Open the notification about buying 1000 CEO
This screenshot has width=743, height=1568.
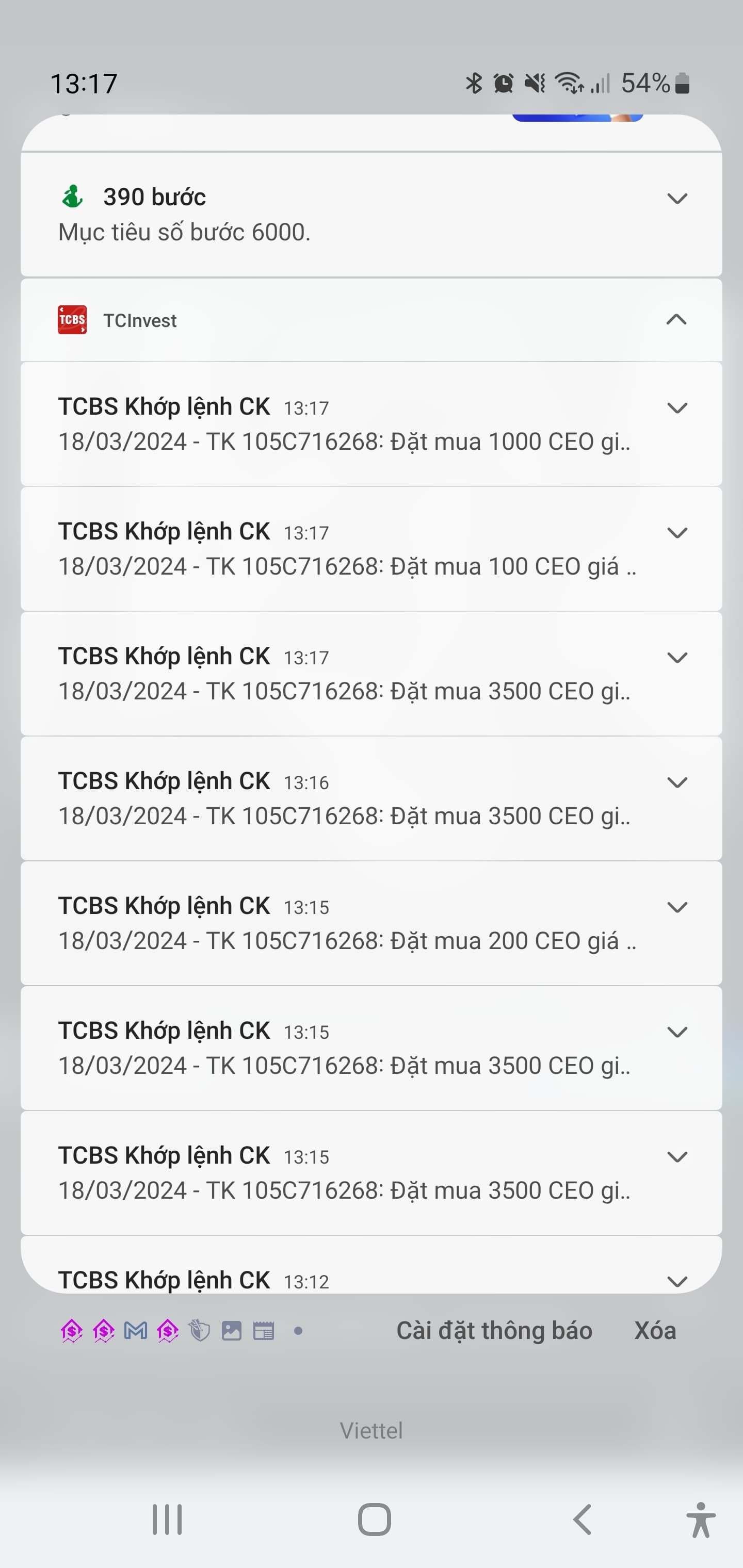tap(344, 424)
